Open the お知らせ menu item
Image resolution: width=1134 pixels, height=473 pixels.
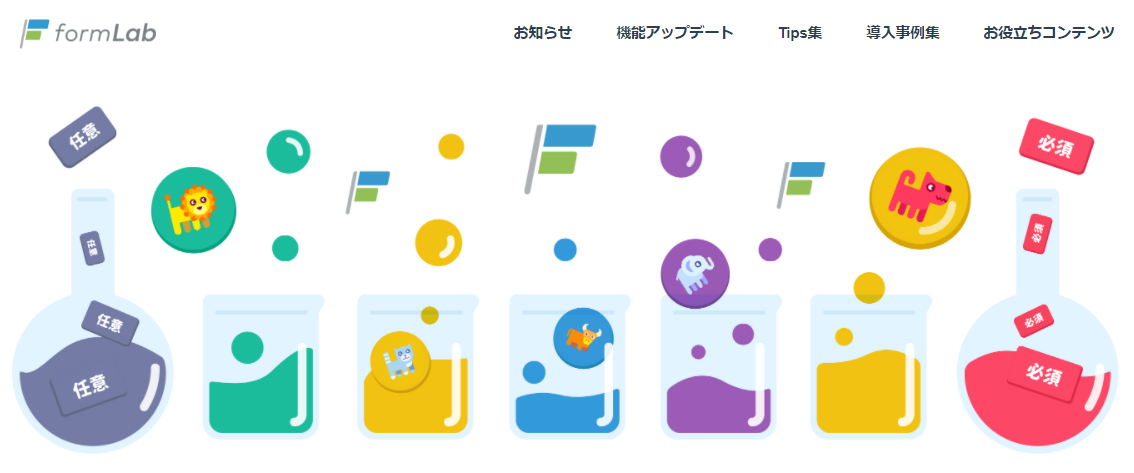click(x=542, y=33)
